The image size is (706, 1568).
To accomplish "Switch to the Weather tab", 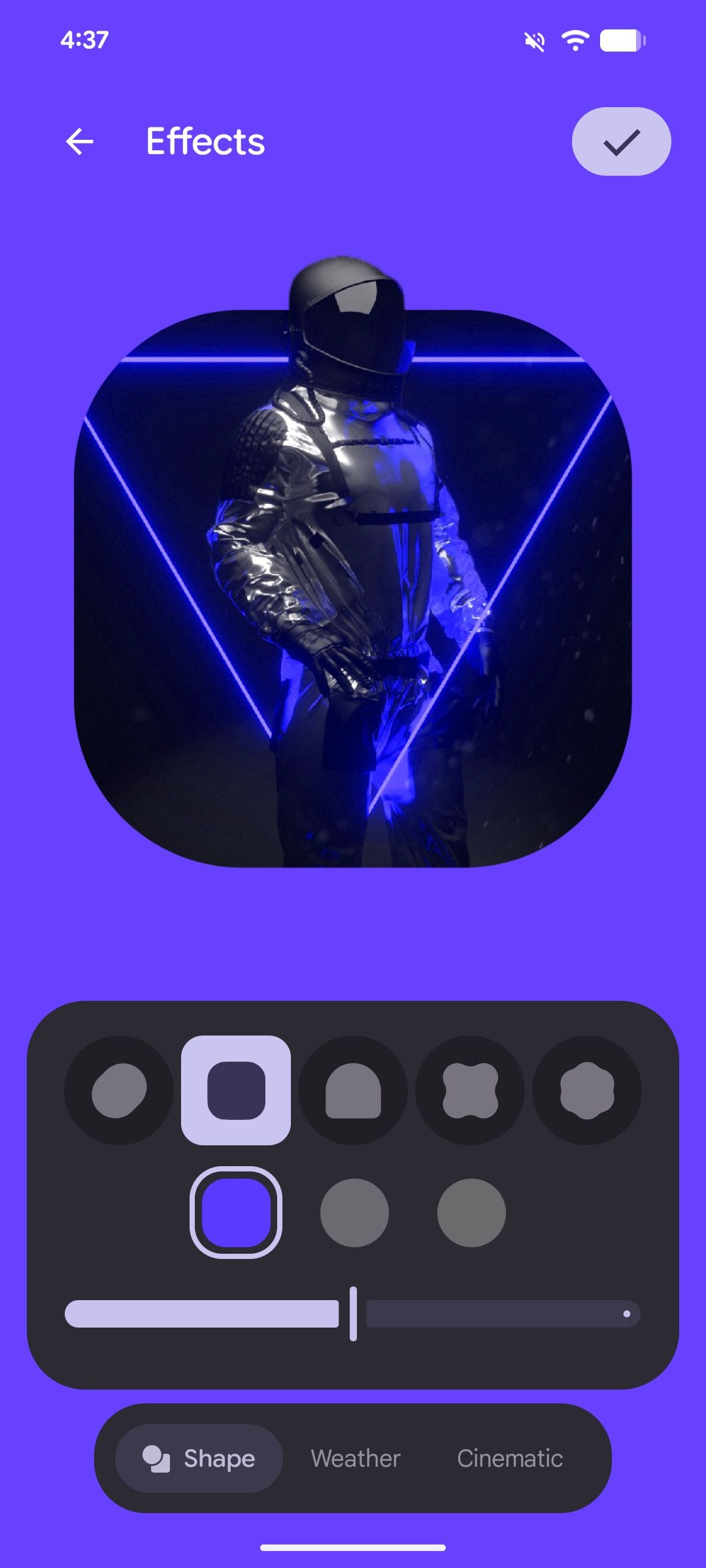I will (356, 1458).
